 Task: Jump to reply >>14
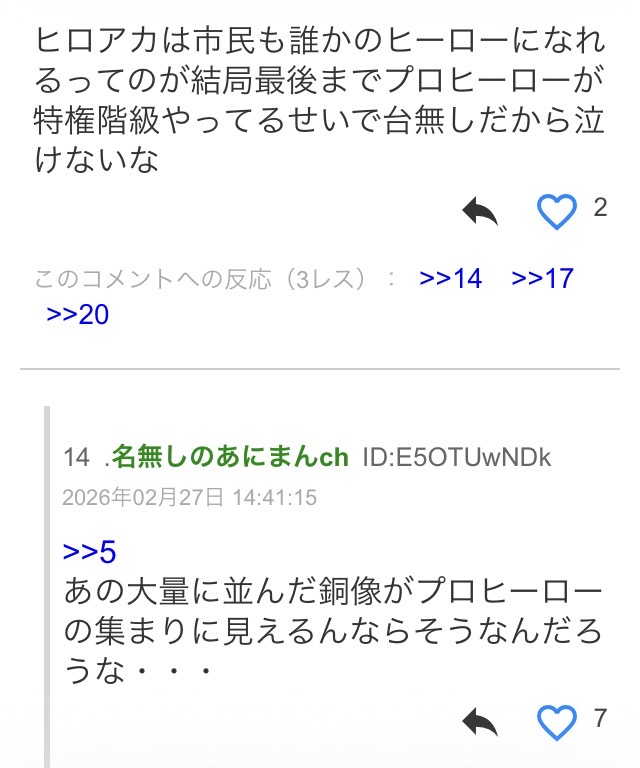450,278
